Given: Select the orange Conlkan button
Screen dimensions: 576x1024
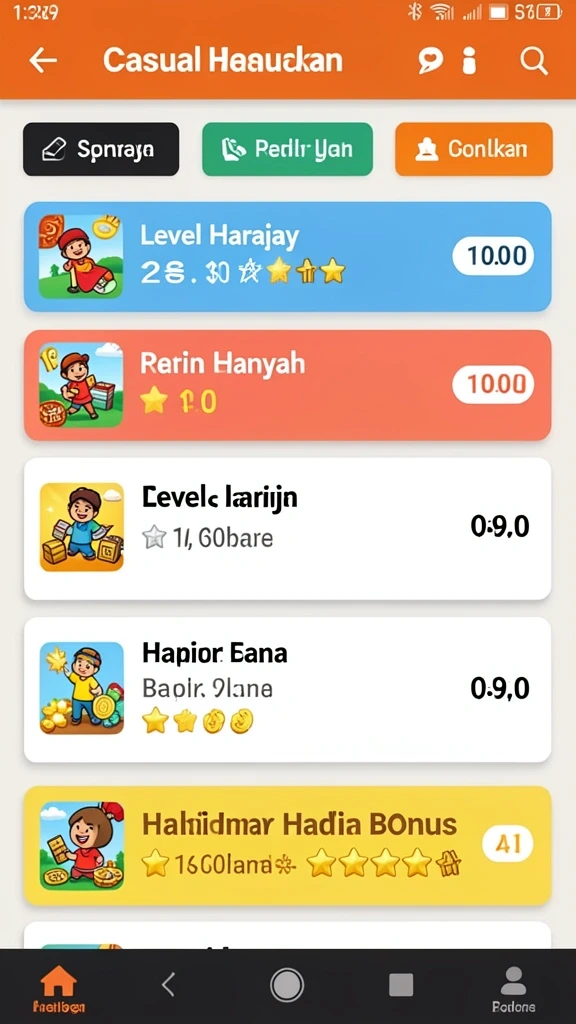Looking at the screenshot, I should 473,149.
